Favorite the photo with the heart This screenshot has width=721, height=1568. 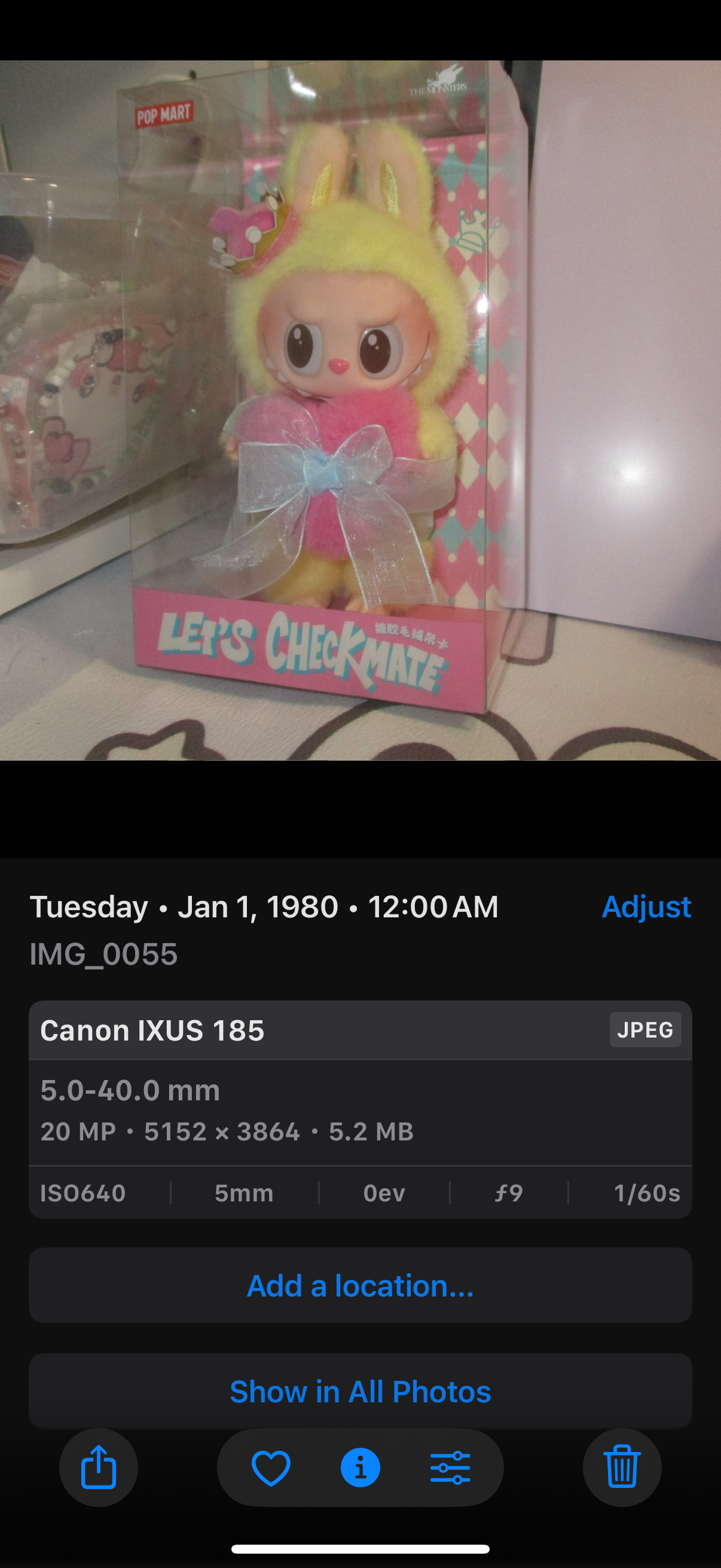point(271,1468)
